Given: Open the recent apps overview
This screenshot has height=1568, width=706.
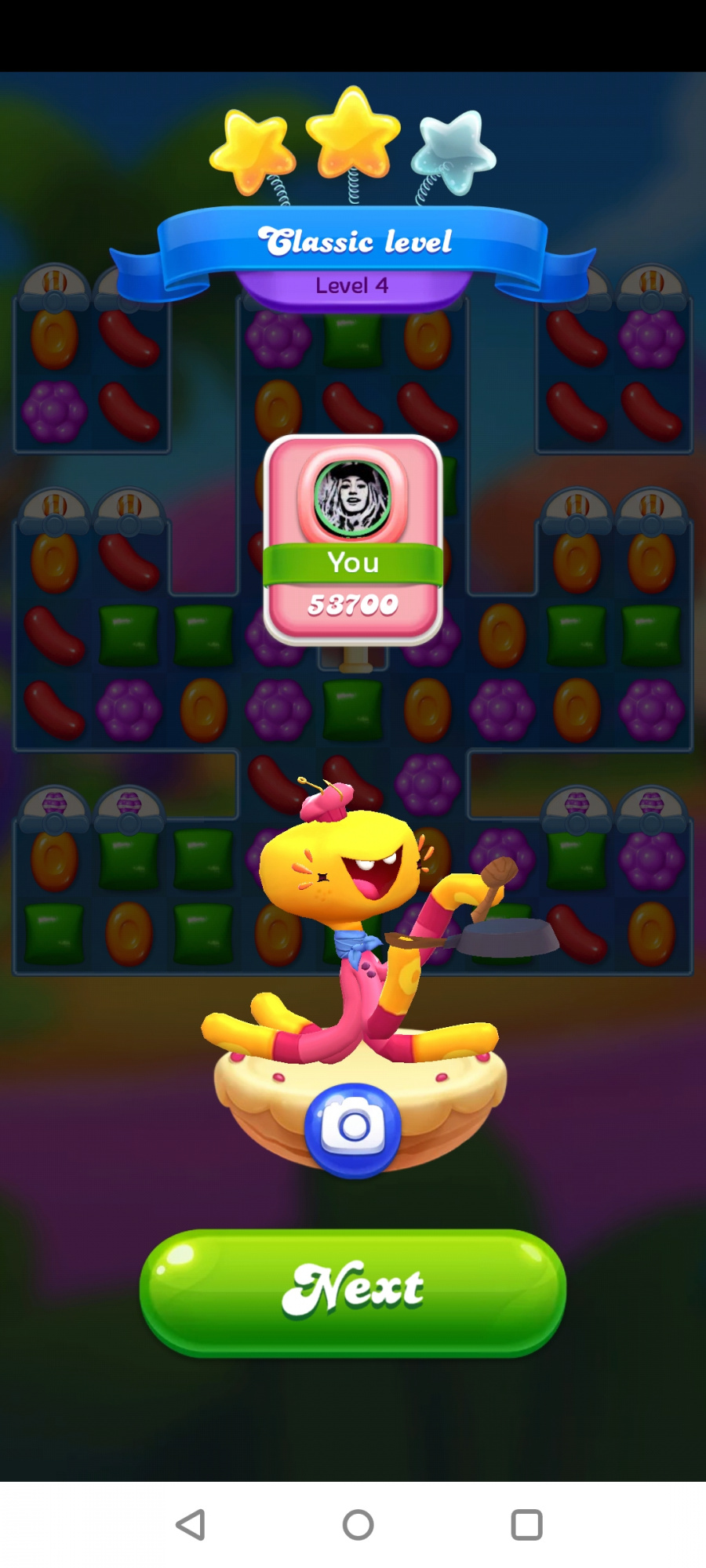Looking at the screenshot, I should coord(526,1525).
